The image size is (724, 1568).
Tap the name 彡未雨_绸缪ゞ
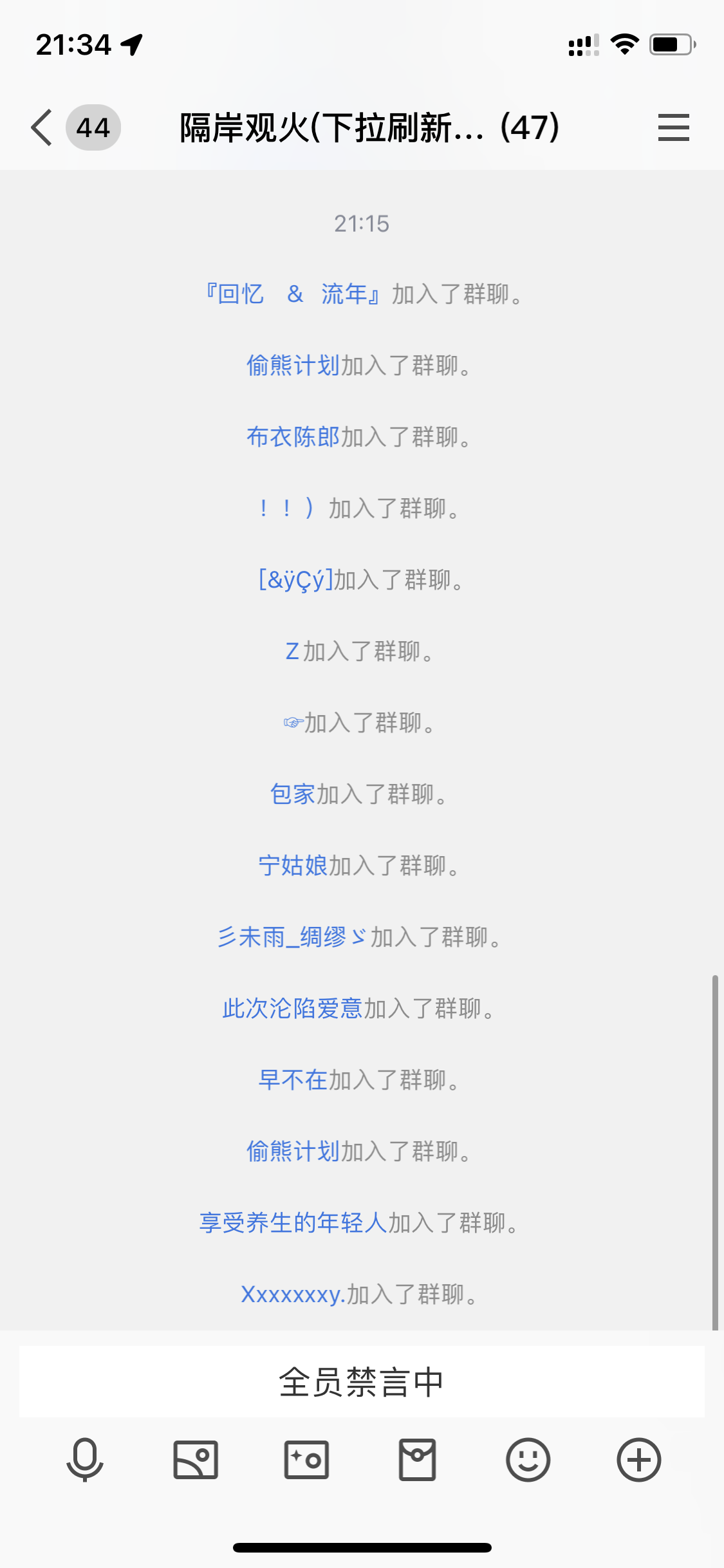(x=292, y=937)
